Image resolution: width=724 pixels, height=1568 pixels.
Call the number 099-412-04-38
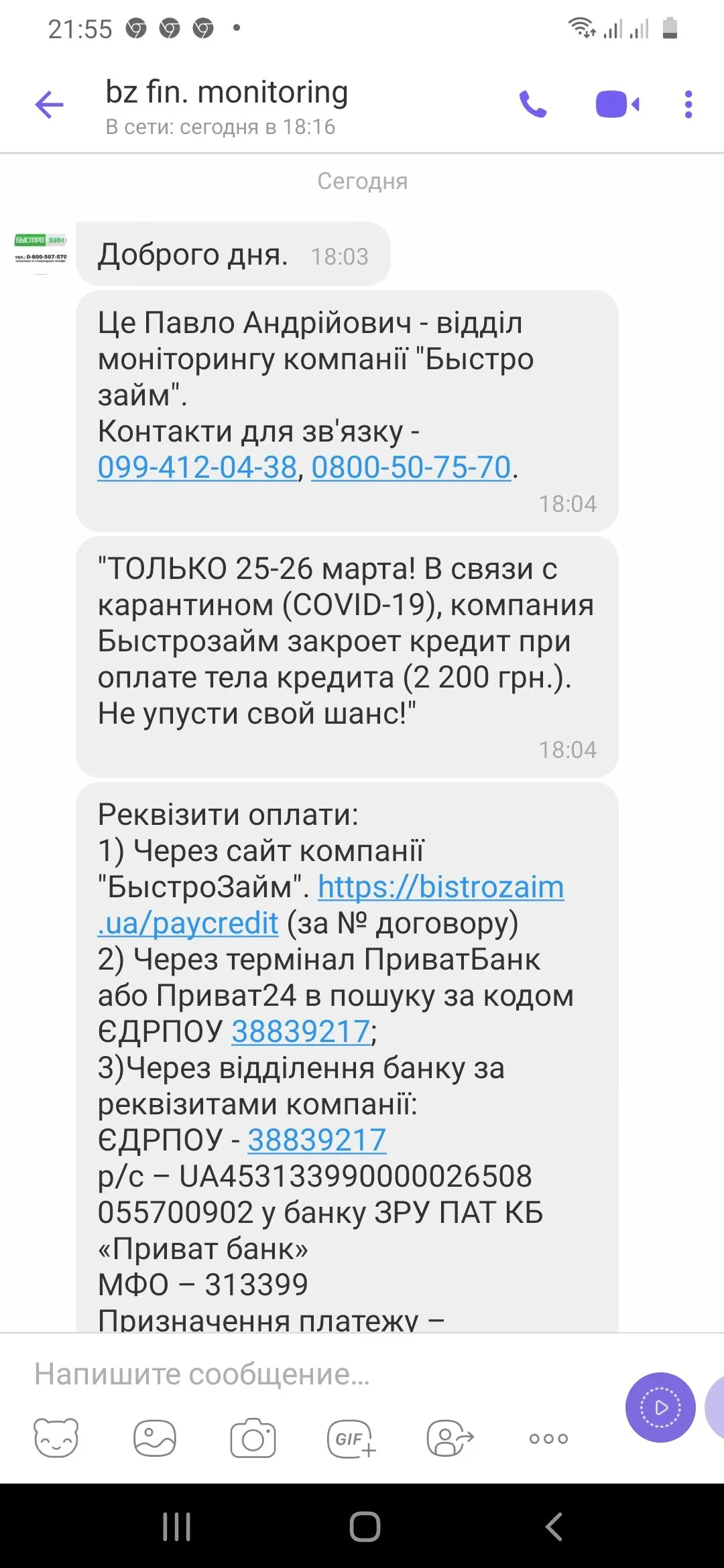(197, 467)
